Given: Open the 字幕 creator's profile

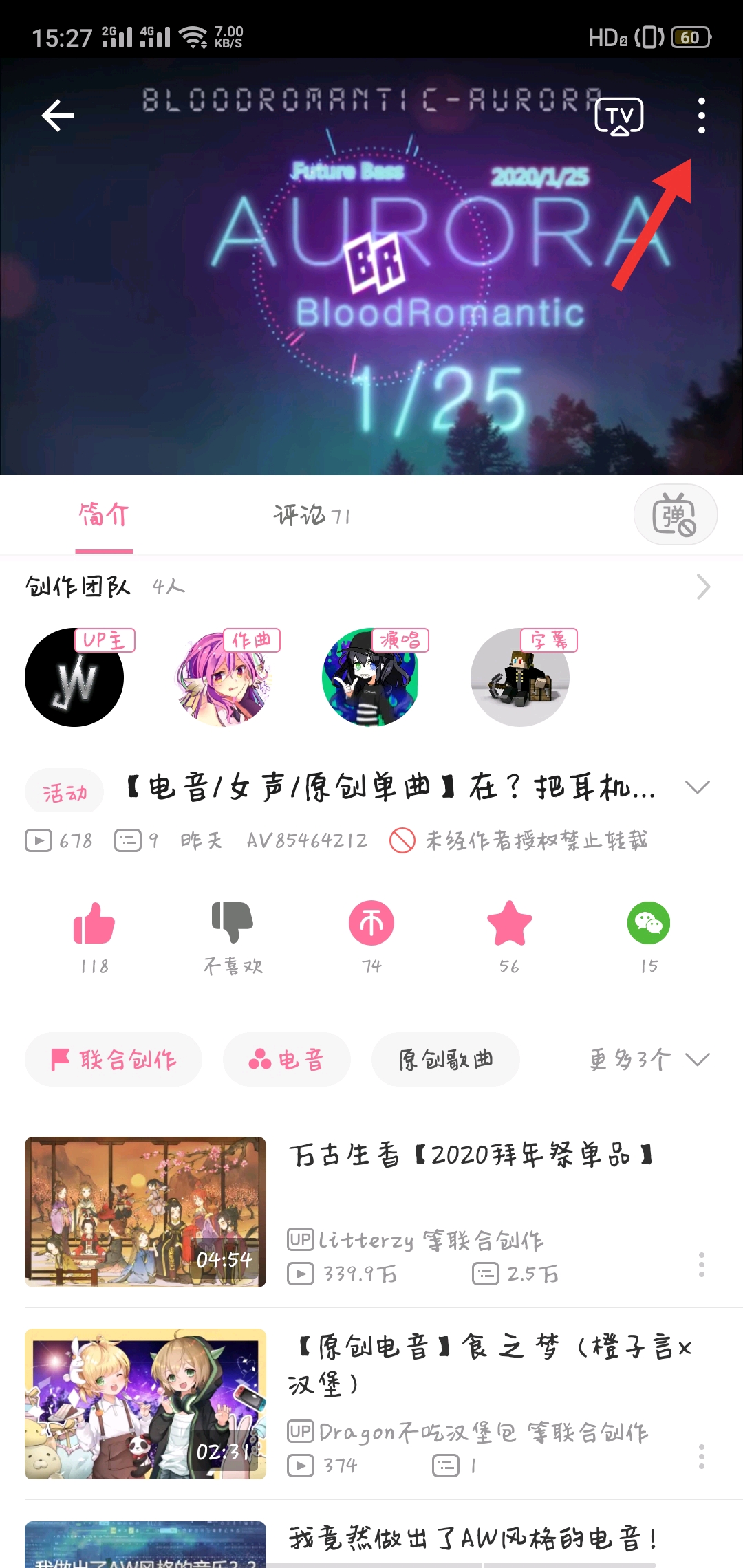Looking at the screenshot, I should point(520,677).
